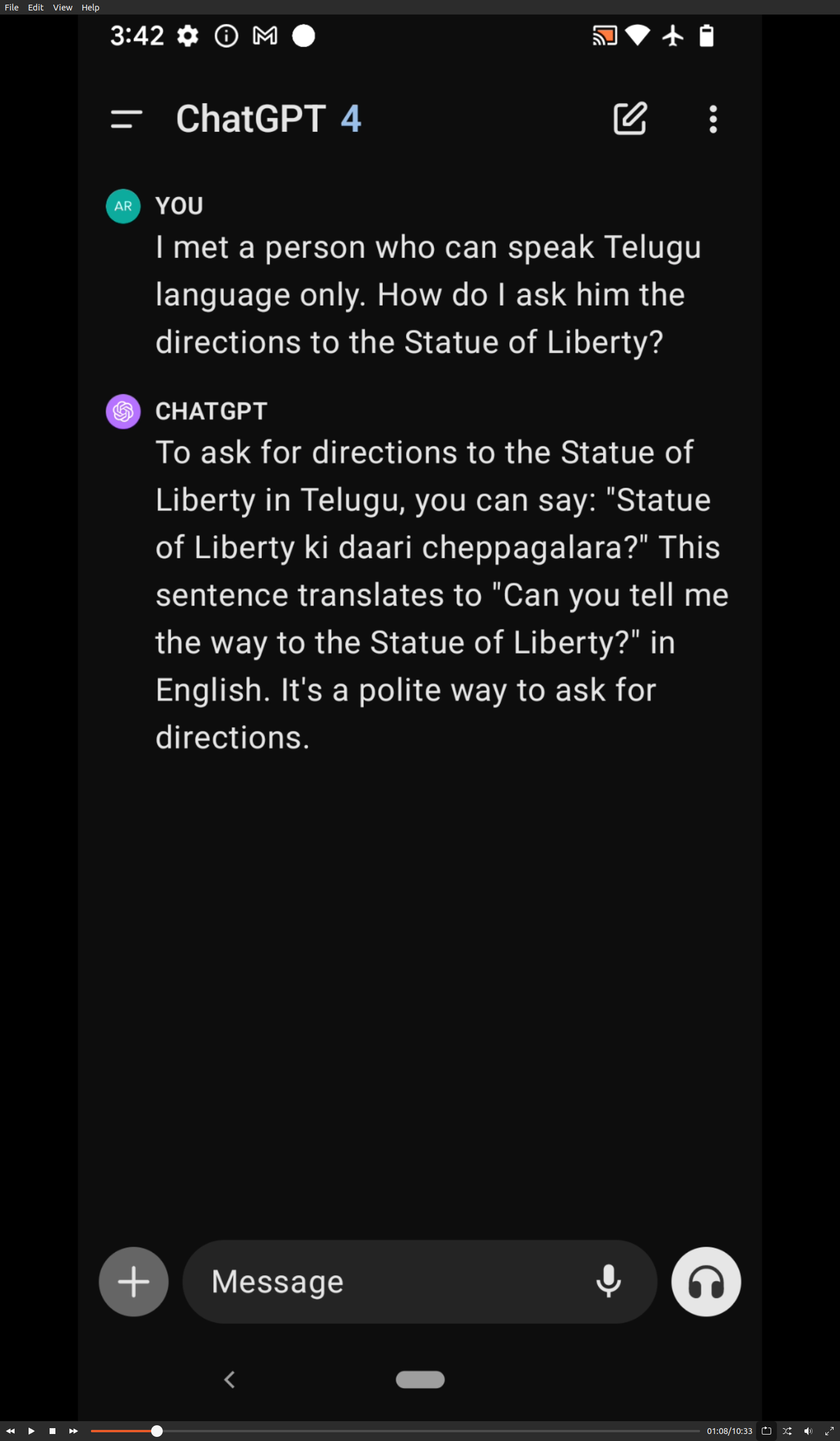The width and height of the screenshot is (840, 1441).
Task: Rewind the video
Action: pos(10,1431)
